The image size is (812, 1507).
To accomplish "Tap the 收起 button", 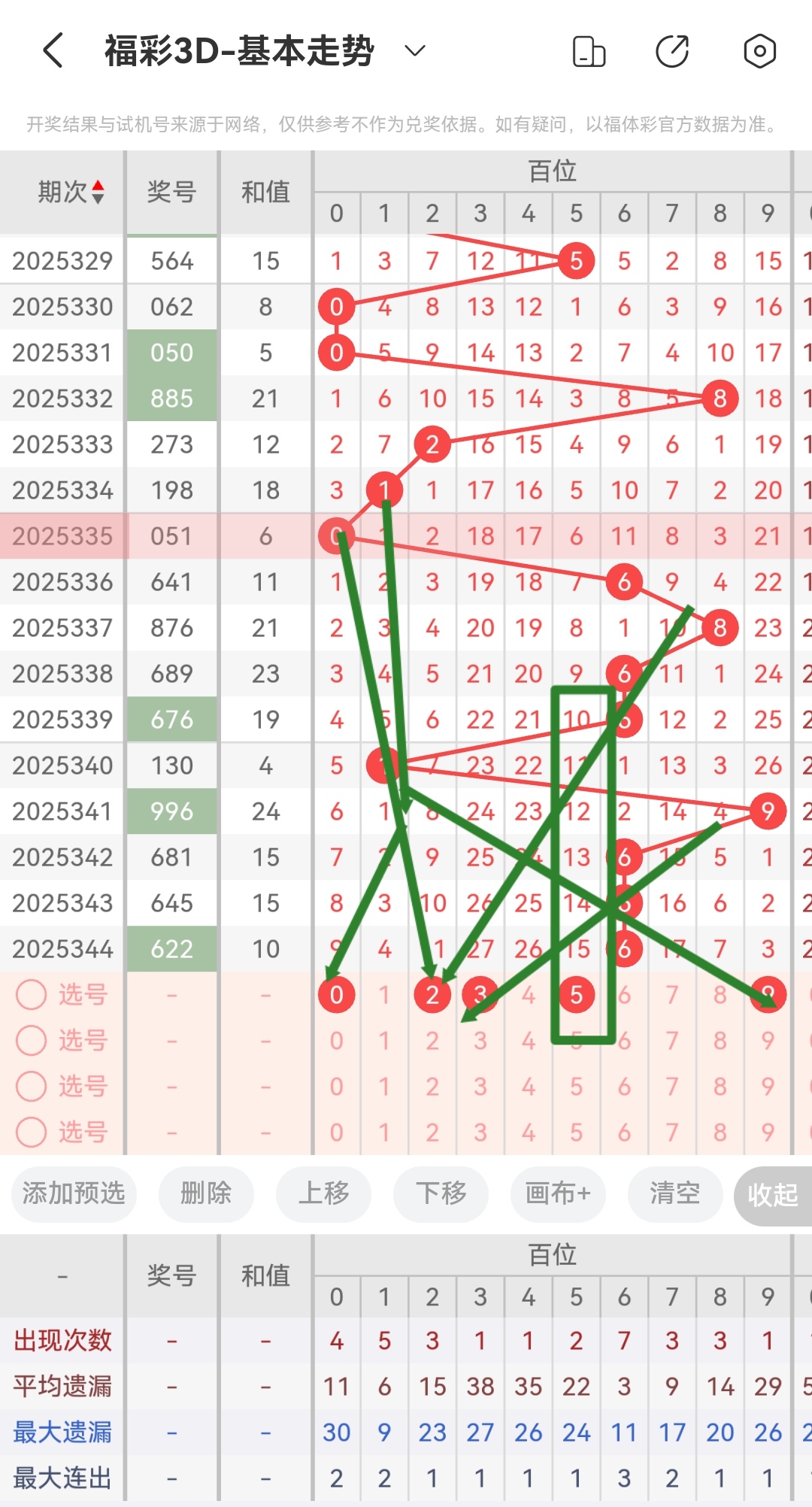I will click(x=772, y=1194).
